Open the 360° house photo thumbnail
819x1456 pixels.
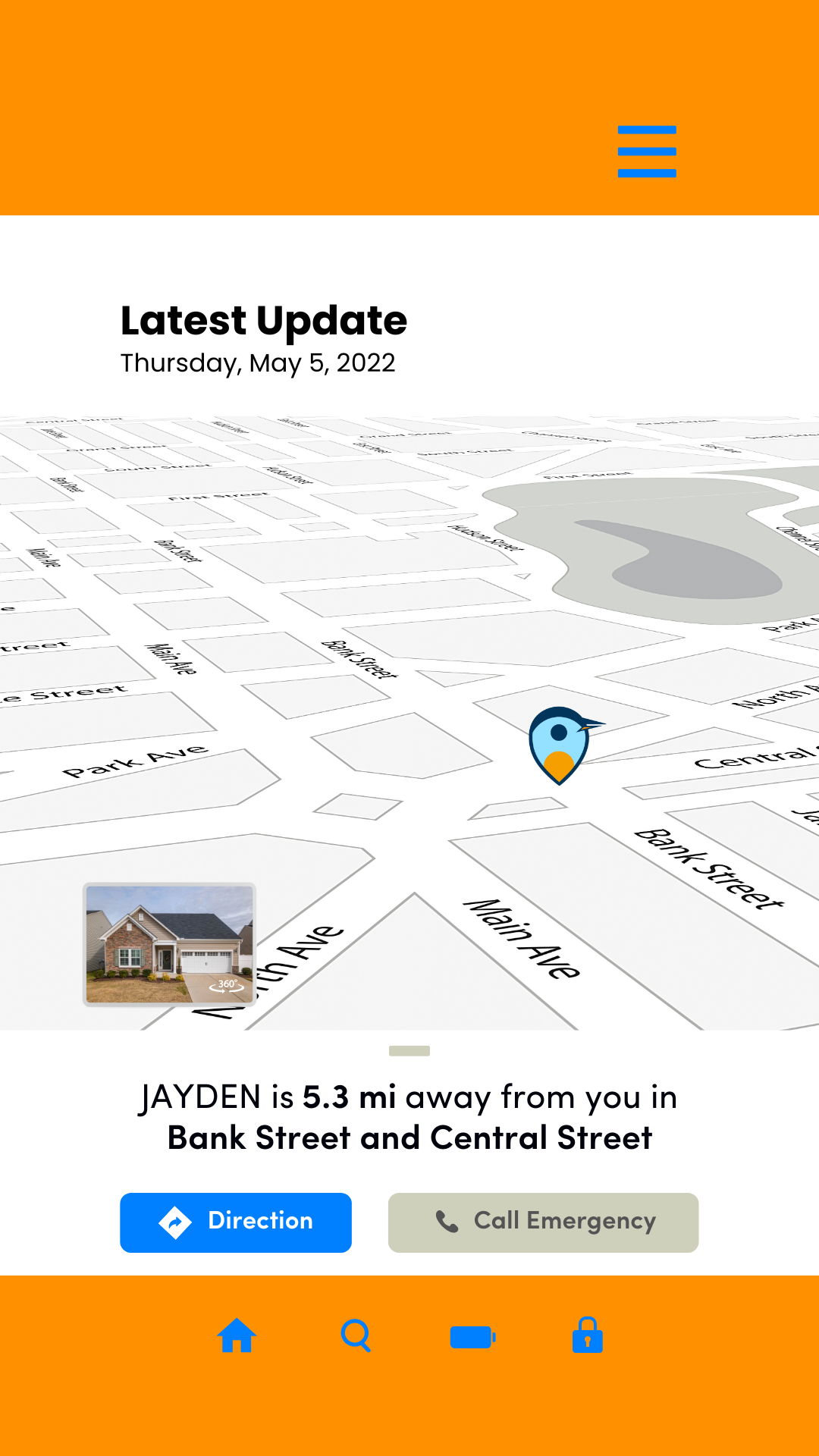(169, 945)
